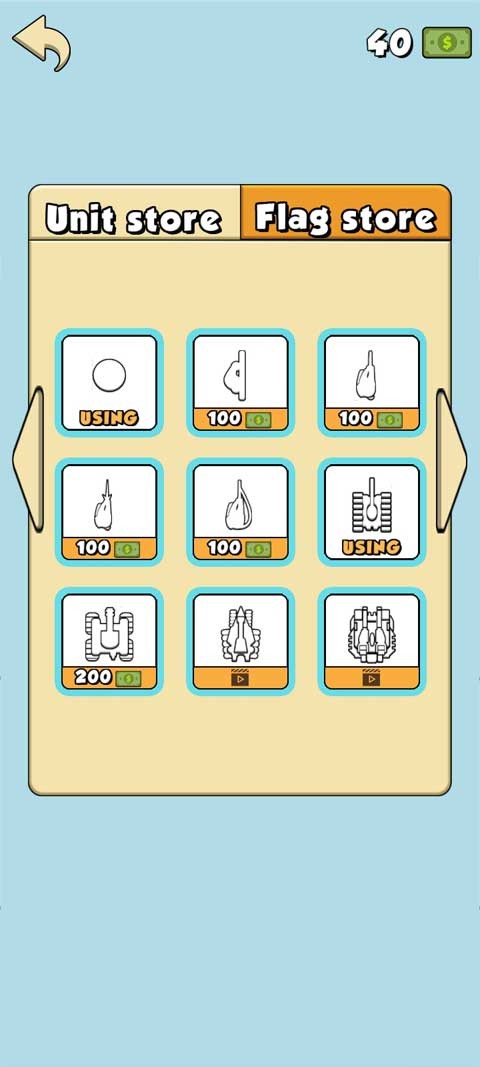The height and width of the screenshot is (1067, 480).
Task: Go to next page with right arrow
Action: [x=451, y=459]
